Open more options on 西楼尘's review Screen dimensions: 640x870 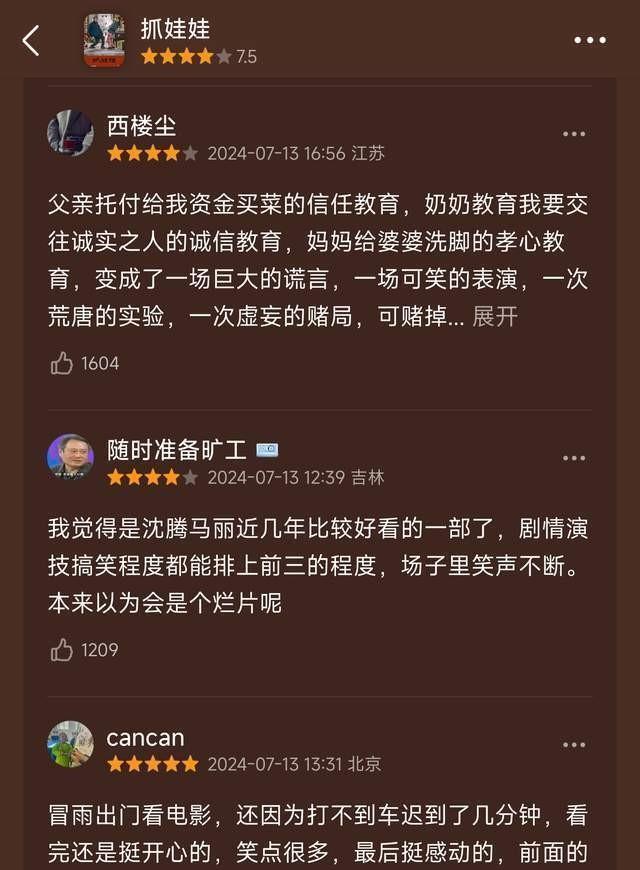(x=574, y=134)
